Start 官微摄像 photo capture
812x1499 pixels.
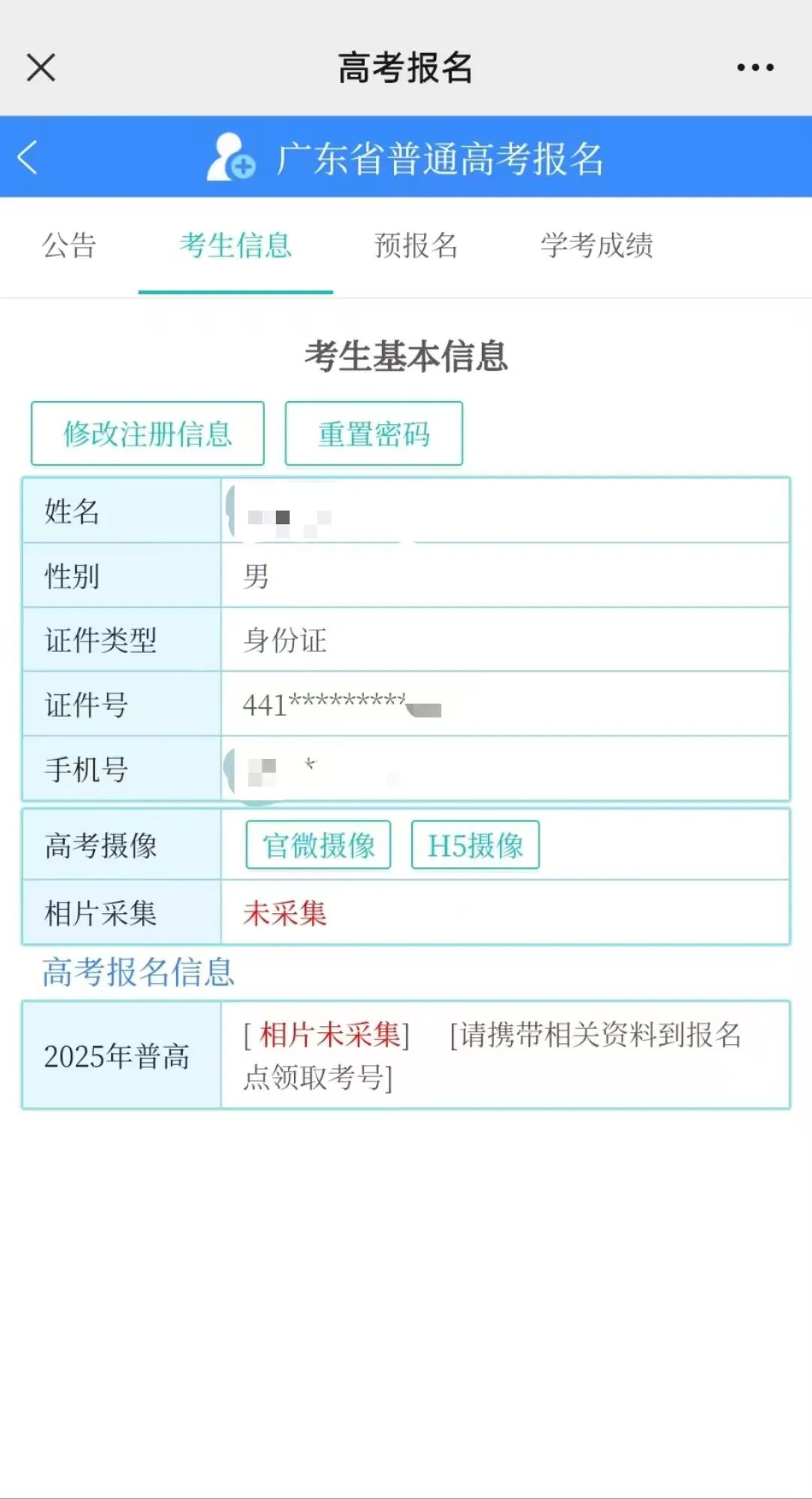pos(318,845)
